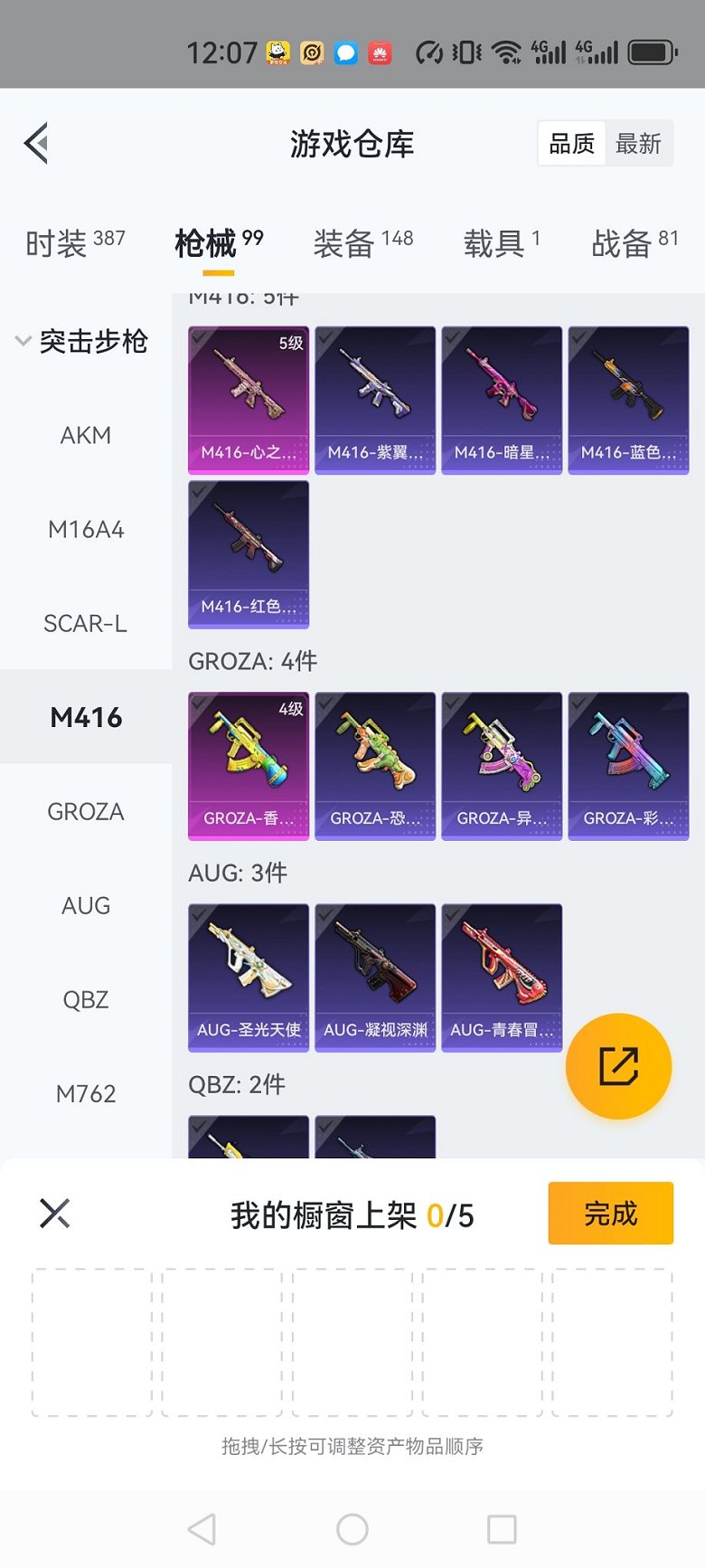This screenshot has height=1568, width=705.
Task: Select the AUG-凝视深渊 skin
Action: (375, 978)
